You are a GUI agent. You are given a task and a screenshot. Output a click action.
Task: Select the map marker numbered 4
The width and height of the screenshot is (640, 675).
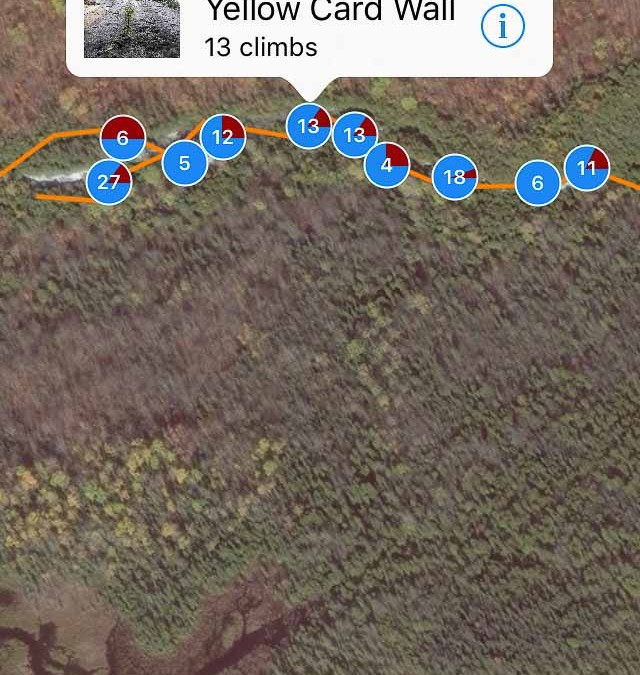[x=387, y=165]
